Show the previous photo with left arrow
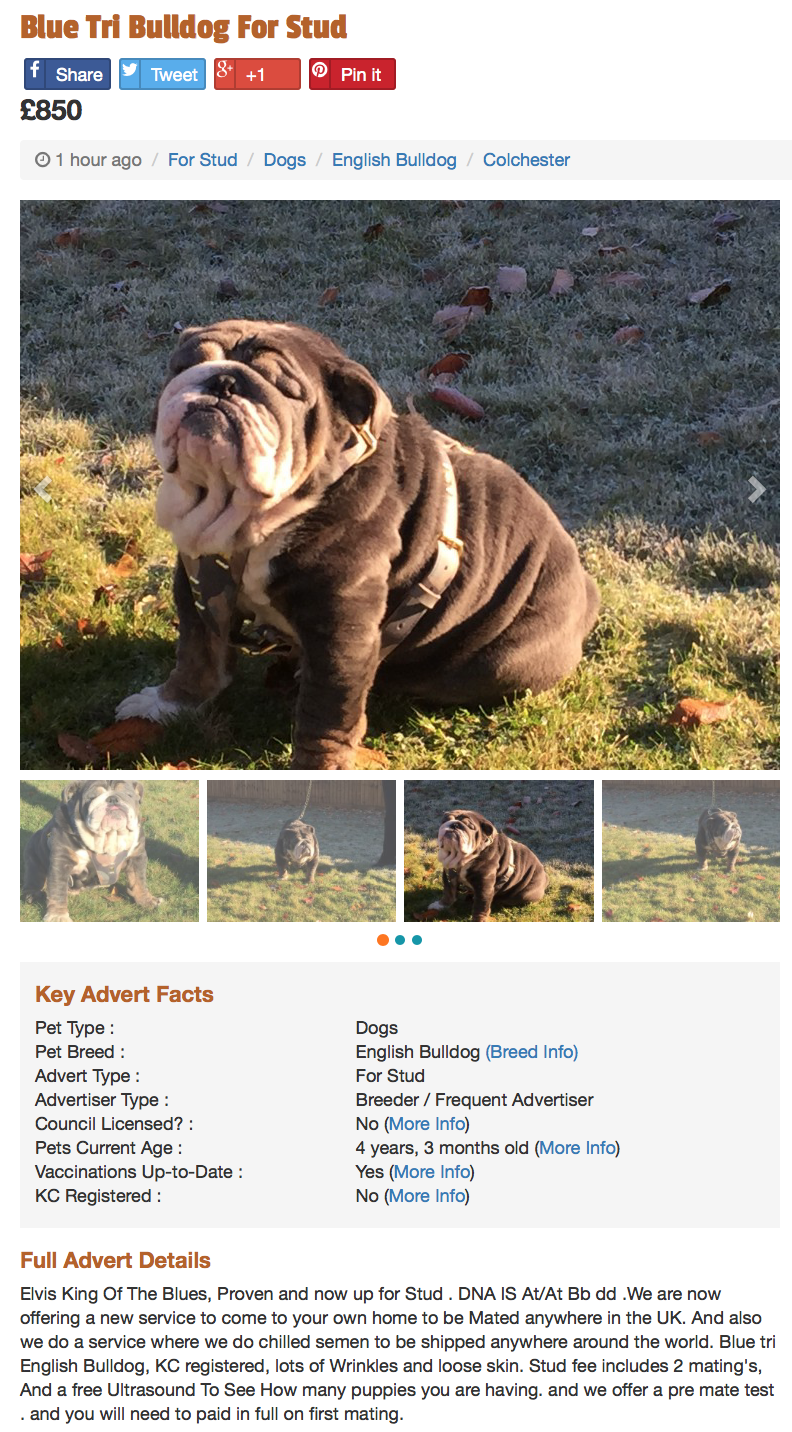Screen dimensions: 792x1432 (43, 489)
